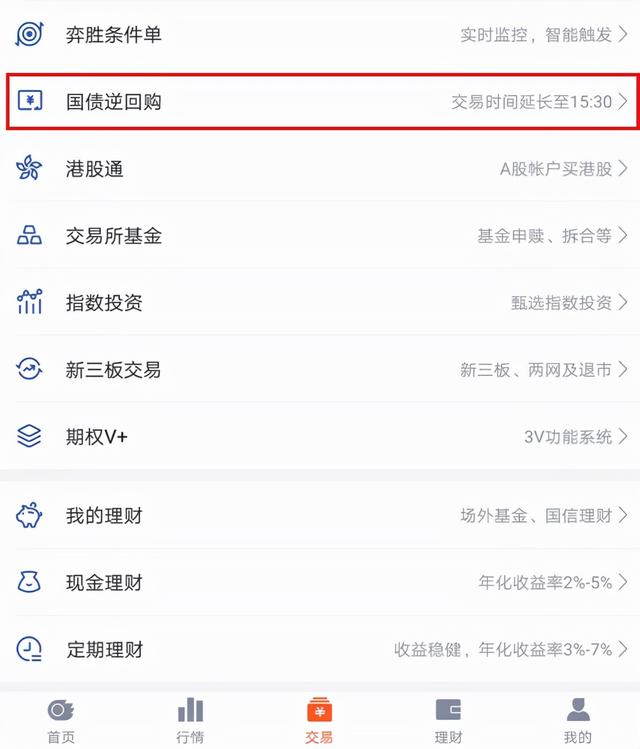The height and width of the screenshot is (749, 640).
Task: Open 定期理财 row
Action: click(x=320, y=649)
